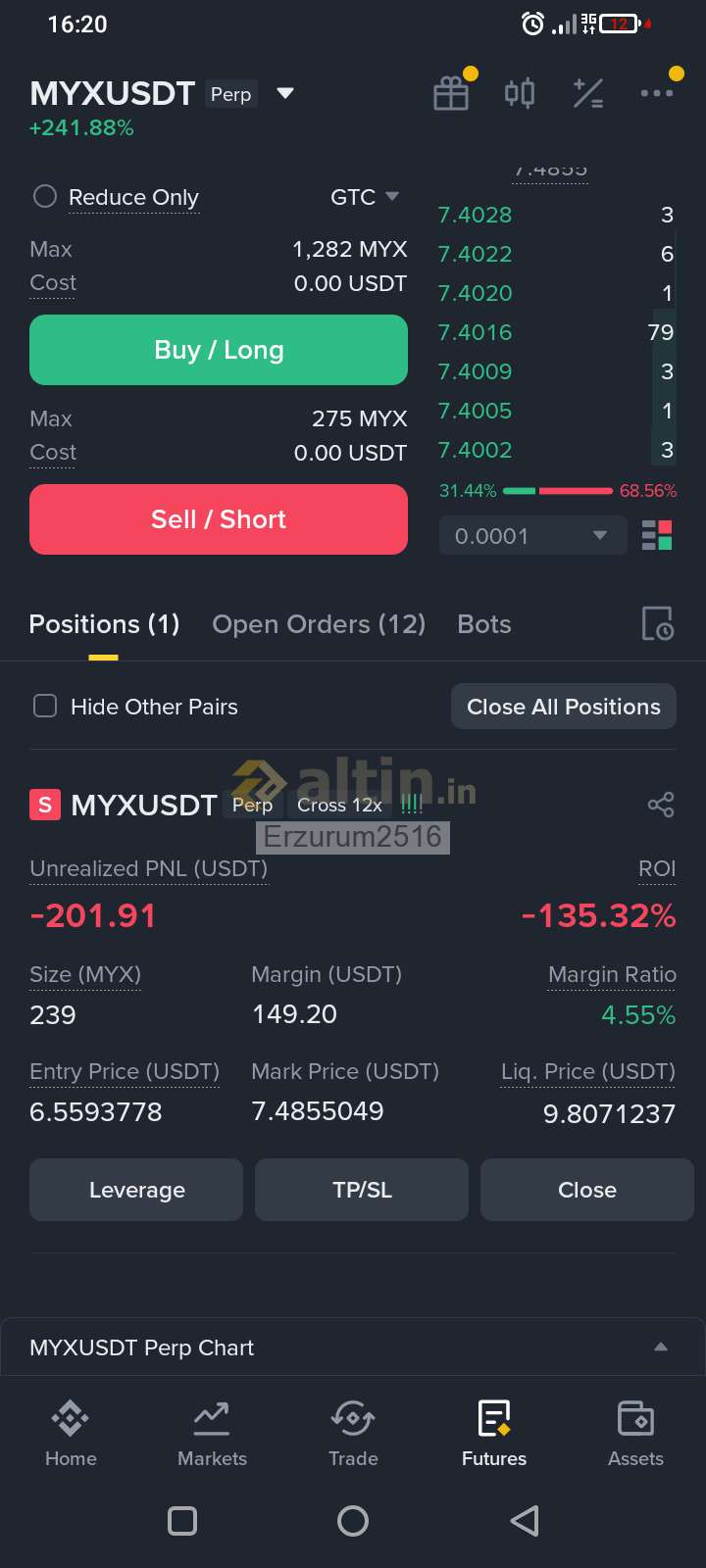Tap the Buy / Long button
This screenshot has width=706, height=1568.
[219, 350]
